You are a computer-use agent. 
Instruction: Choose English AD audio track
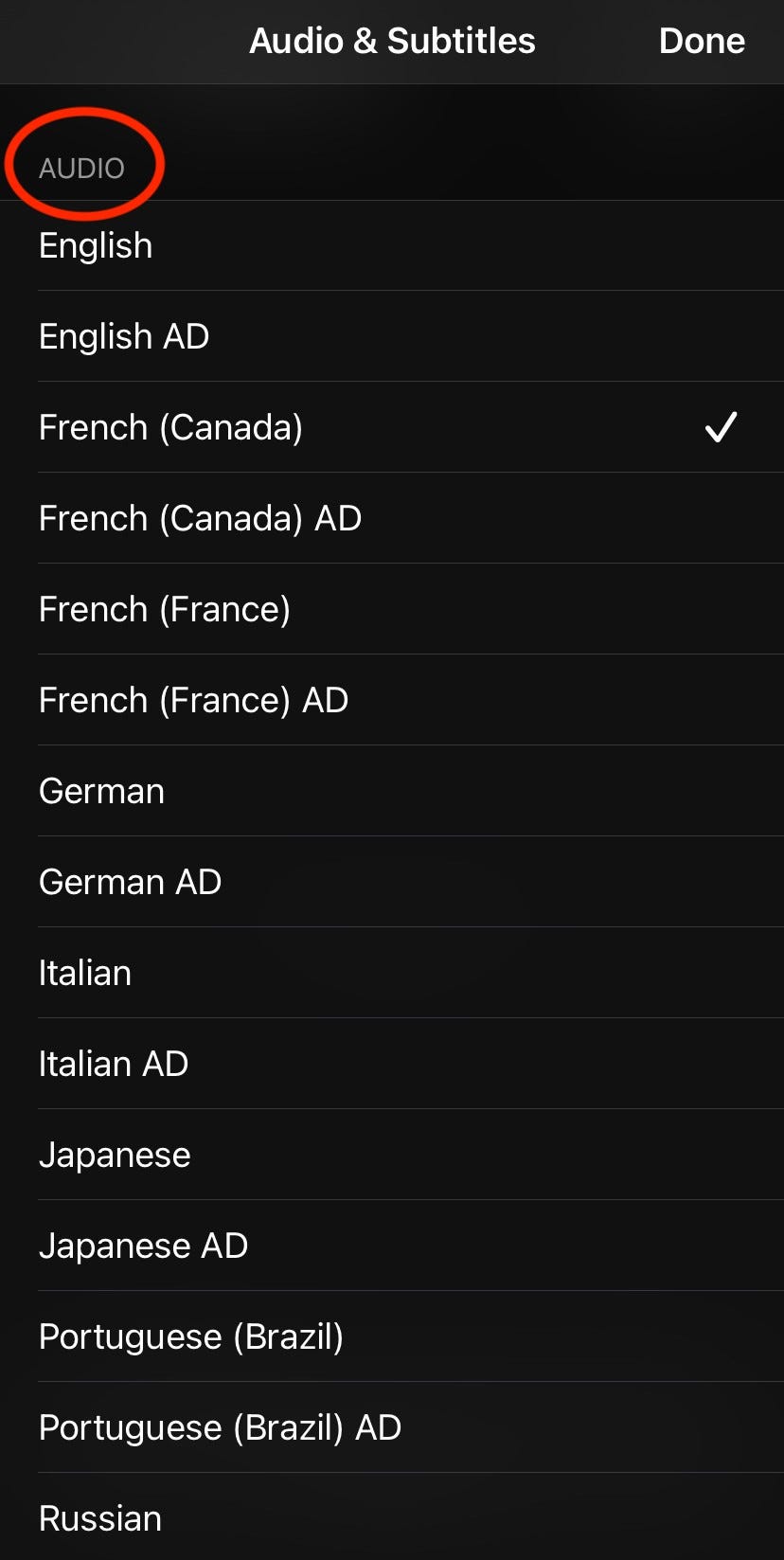pos(123,336)
